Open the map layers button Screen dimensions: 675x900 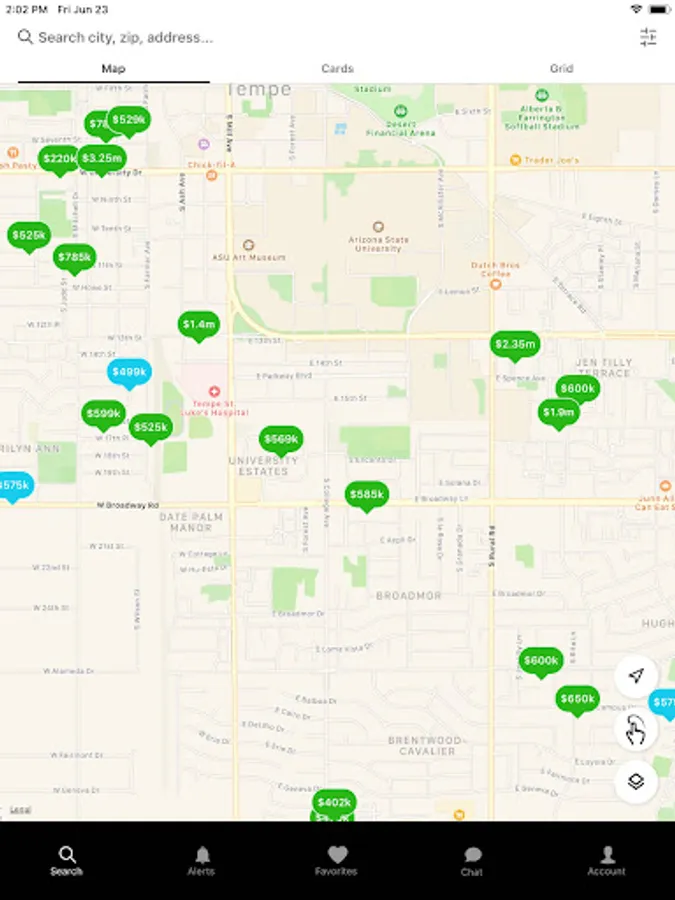[x=636, y=782]
